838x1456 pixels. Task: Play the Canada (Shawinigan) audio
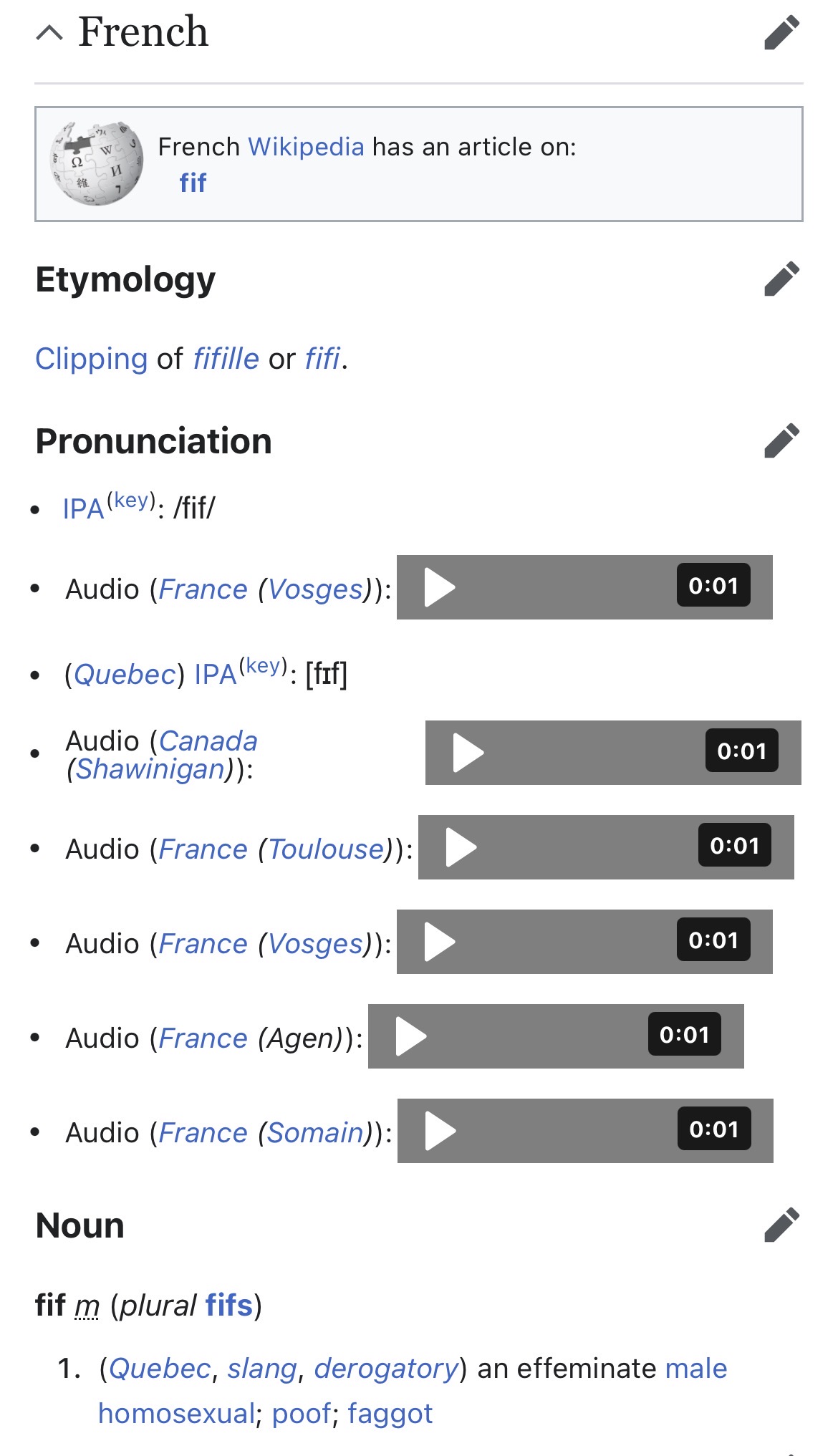pyautogui.click(x=469, y=753)
